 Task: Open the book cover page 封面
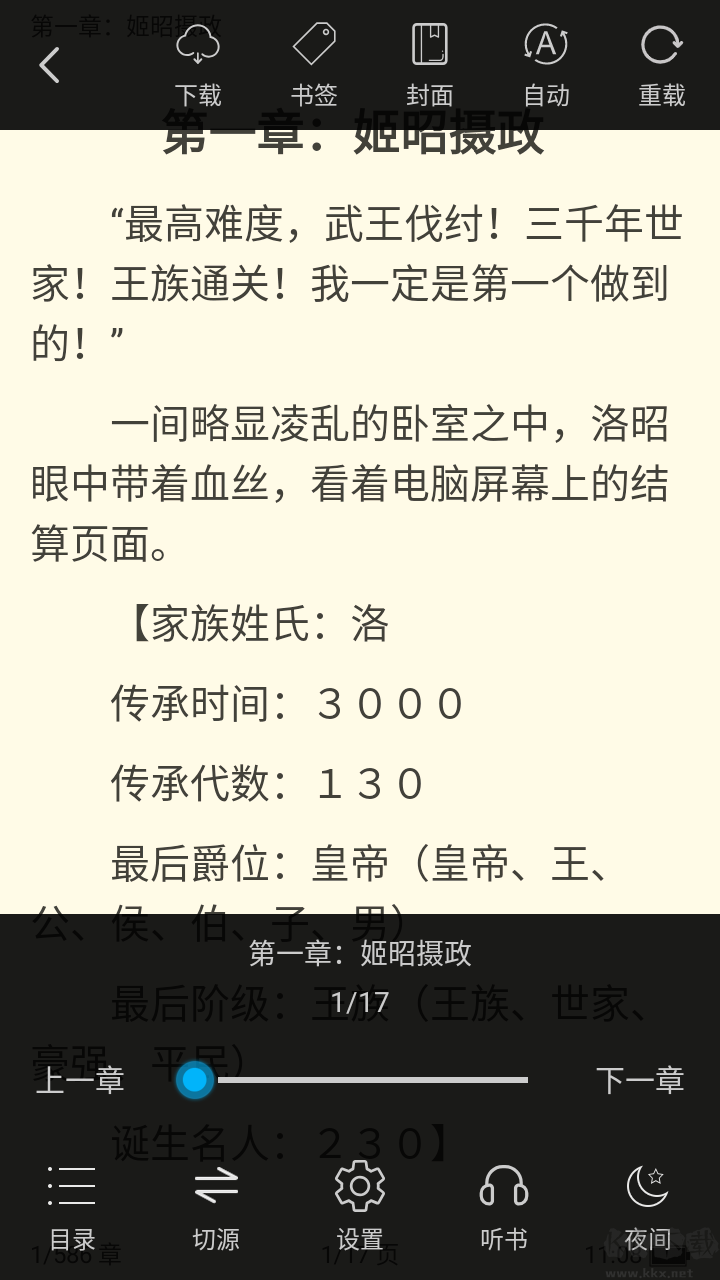tap(430, 65)
